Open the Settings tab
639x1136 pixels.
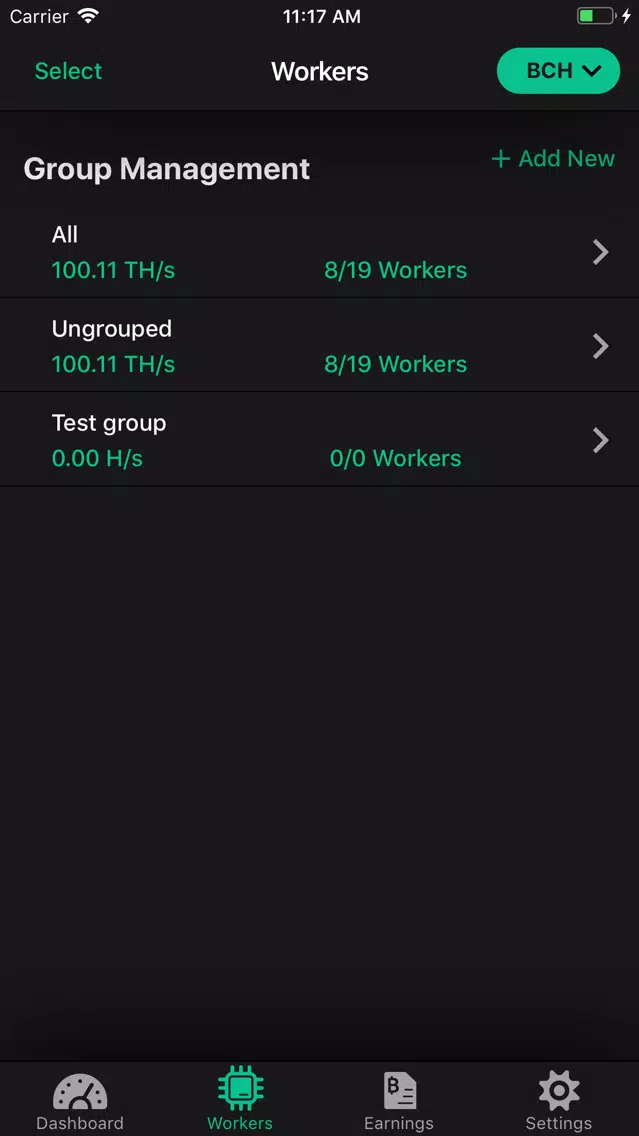[559, 1100]
